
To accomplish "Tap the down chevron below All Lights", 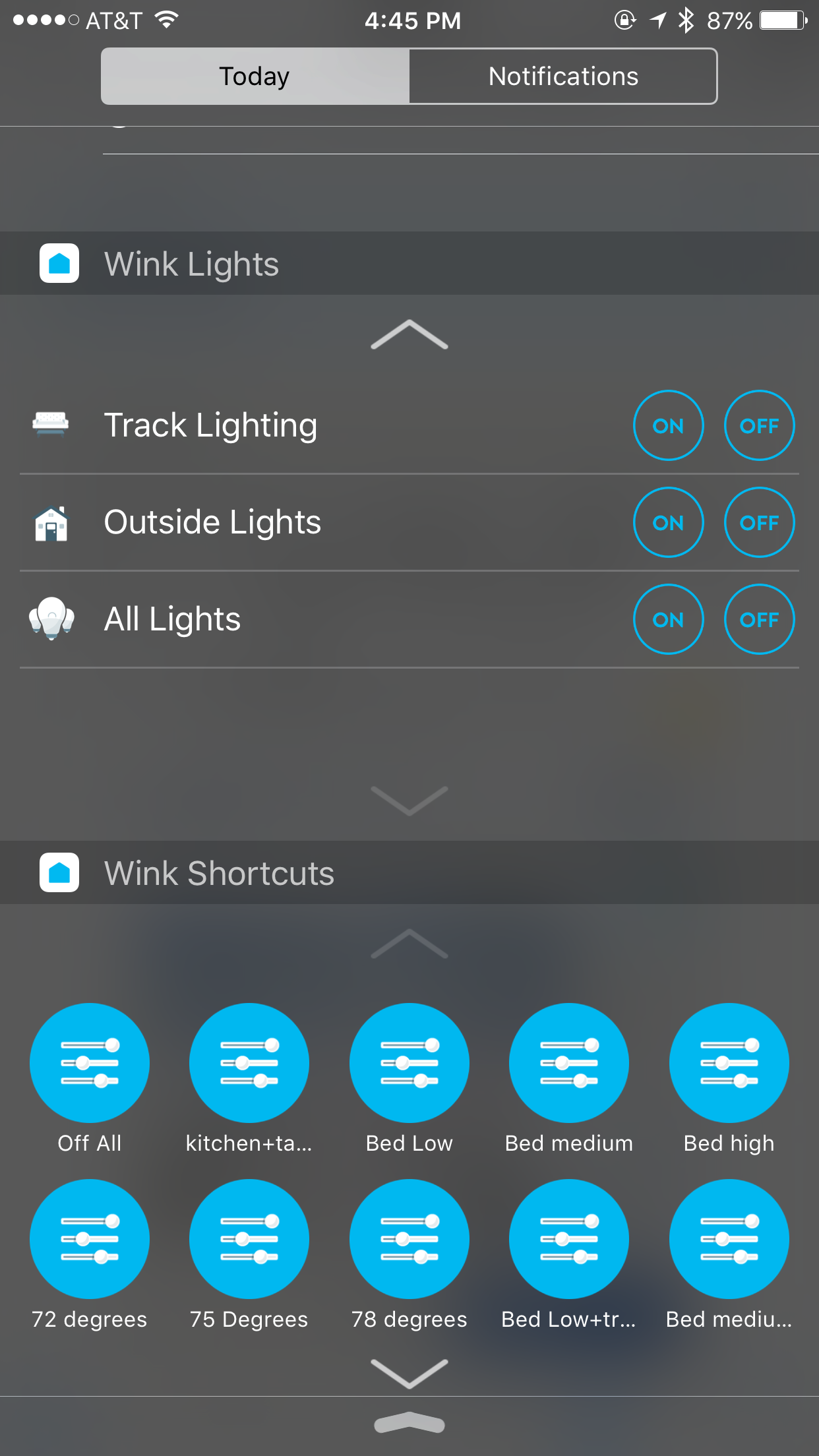I will click(x=409, y=801).
